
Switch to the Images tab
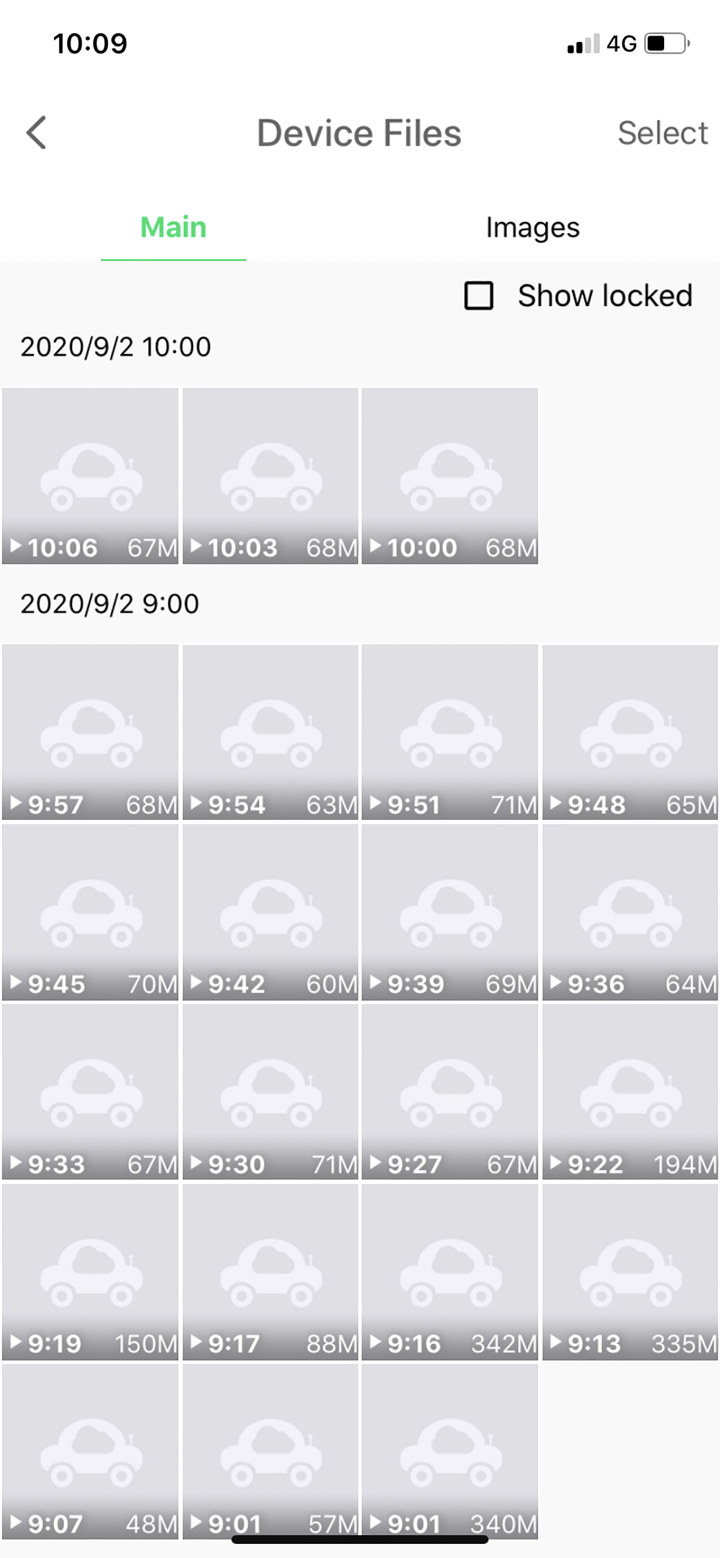pos(531,227)
